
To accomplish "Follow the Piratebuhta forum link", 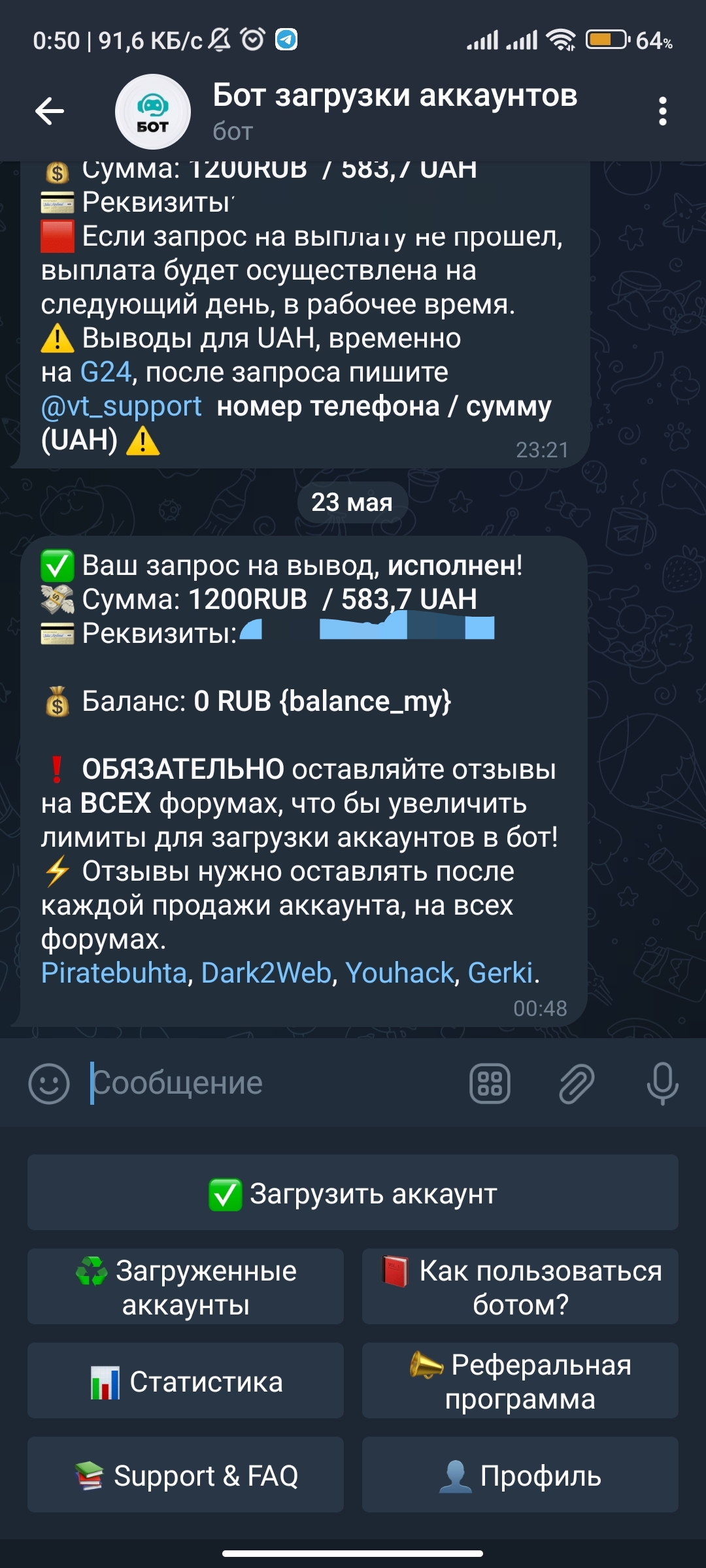I will (x=114, y=973).
